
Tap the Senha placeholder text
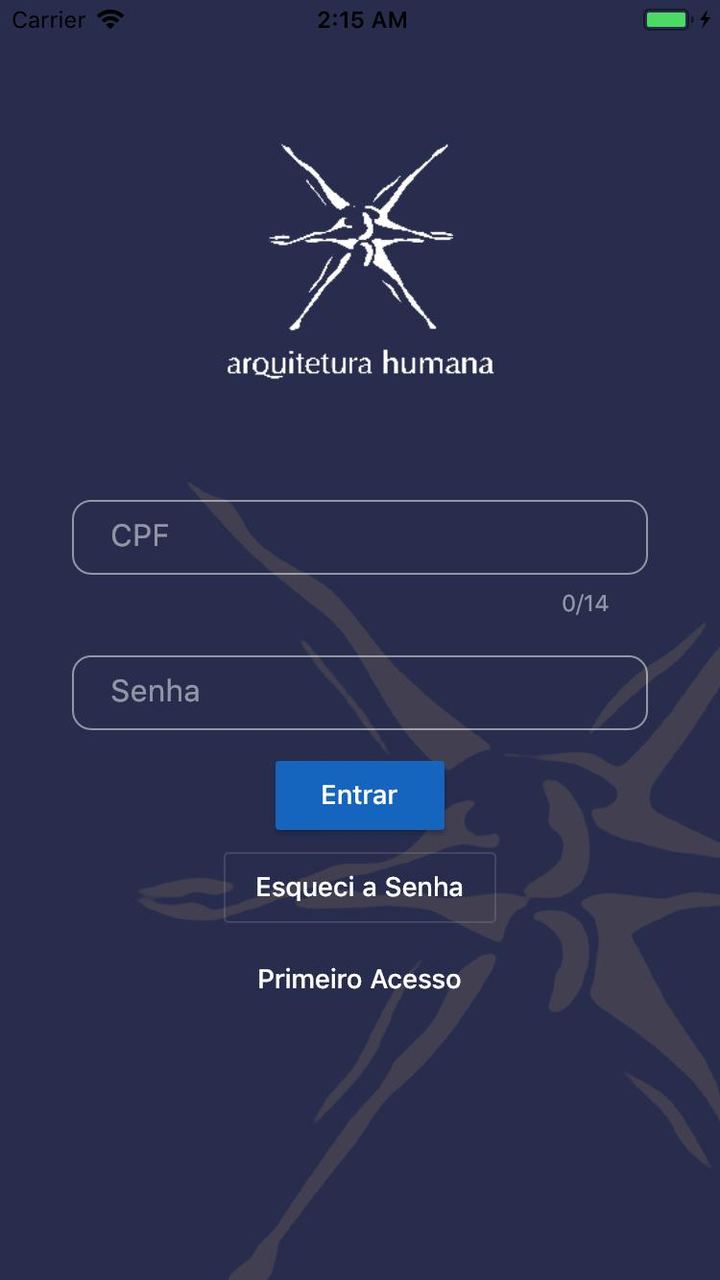pos(155,692)
